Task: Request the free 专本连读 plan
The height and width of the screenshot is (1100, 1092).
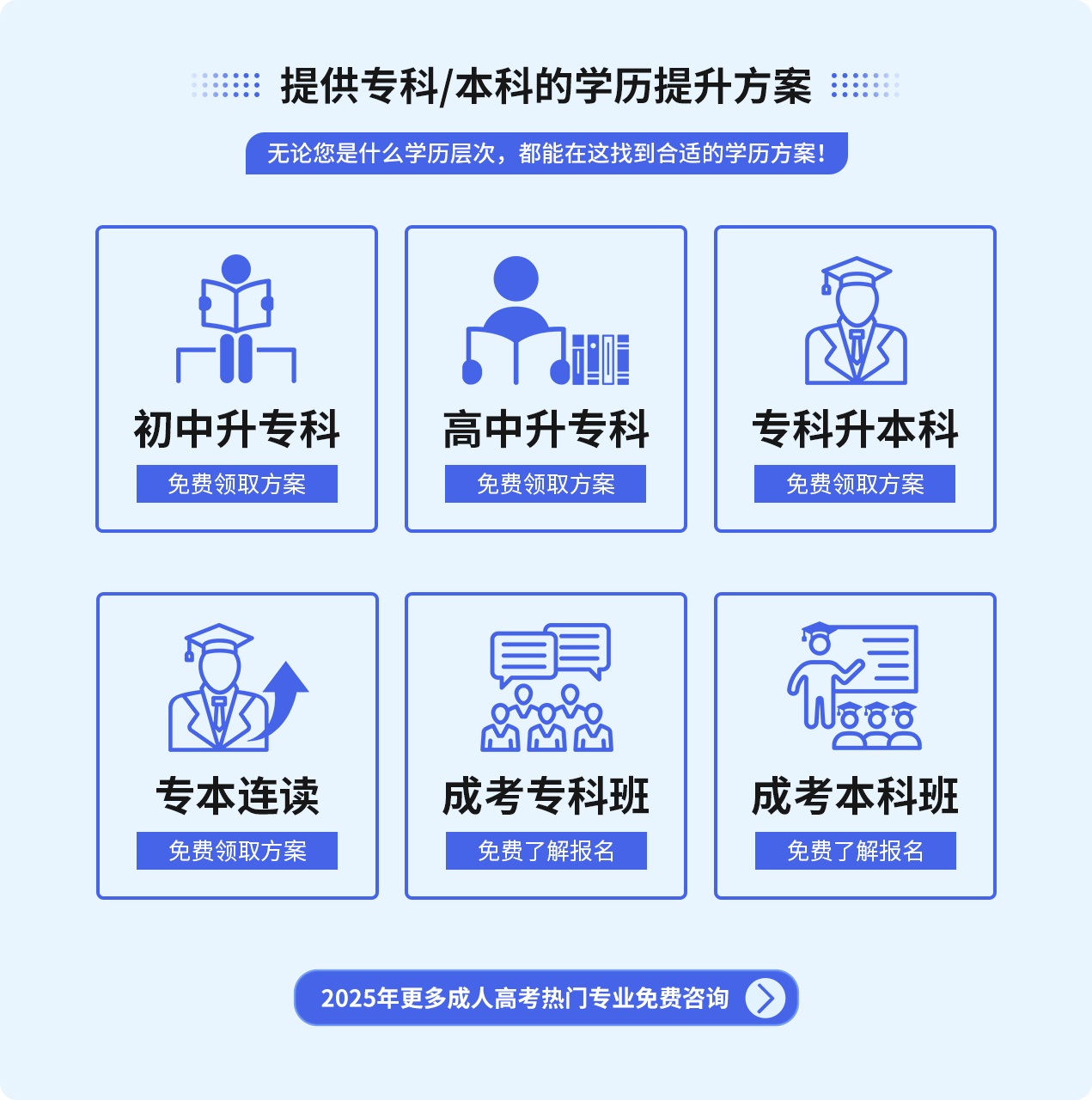Action: (237, 851)
